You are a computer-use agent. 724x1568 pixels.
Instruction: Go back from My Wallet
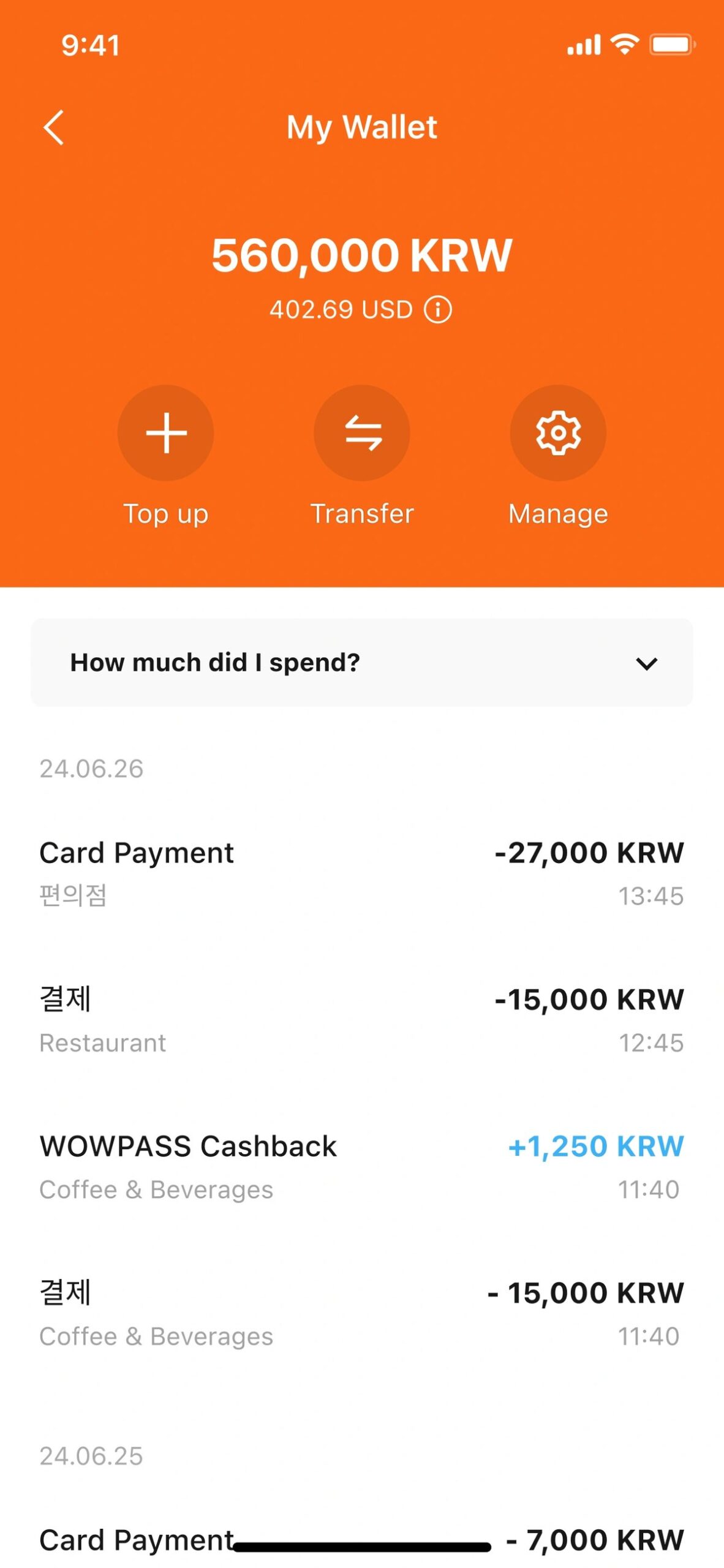(x=54, y=127)
